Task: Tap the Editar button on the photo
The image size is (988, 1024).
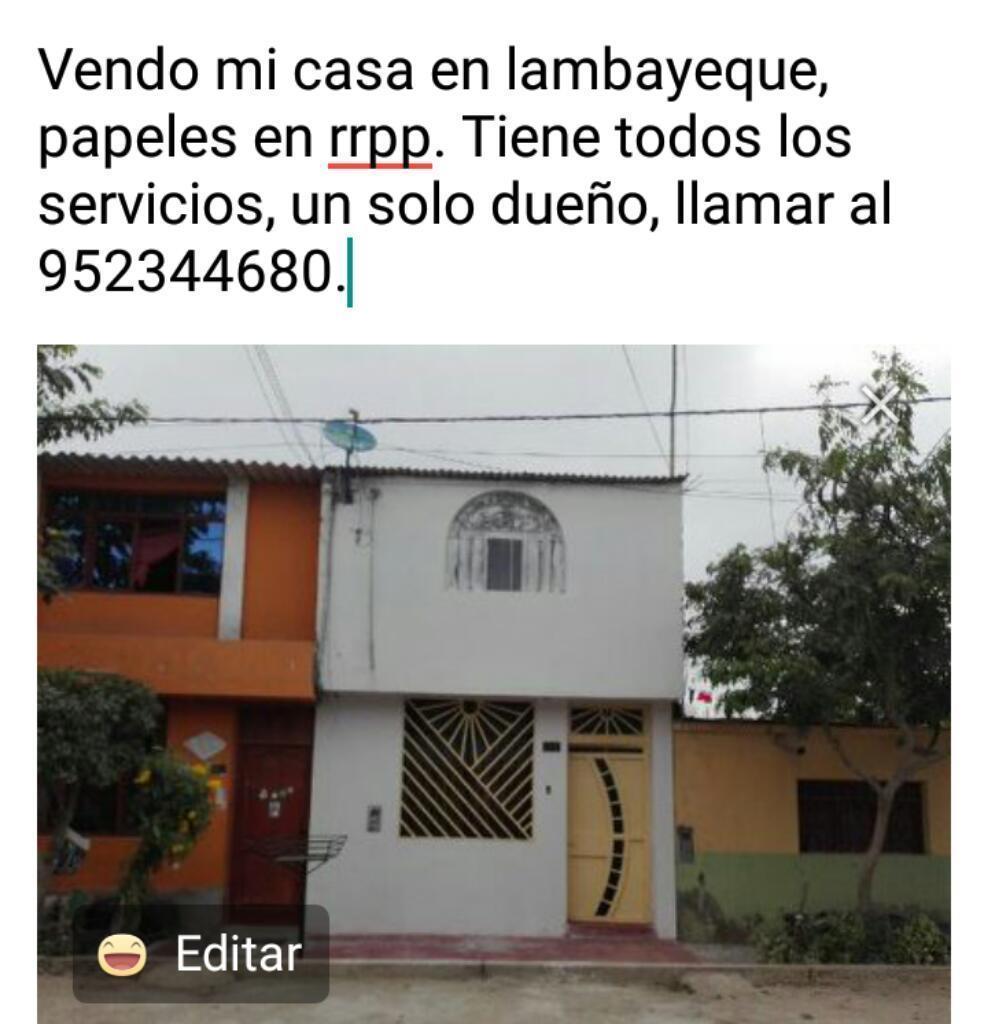Action: (200, 954)
